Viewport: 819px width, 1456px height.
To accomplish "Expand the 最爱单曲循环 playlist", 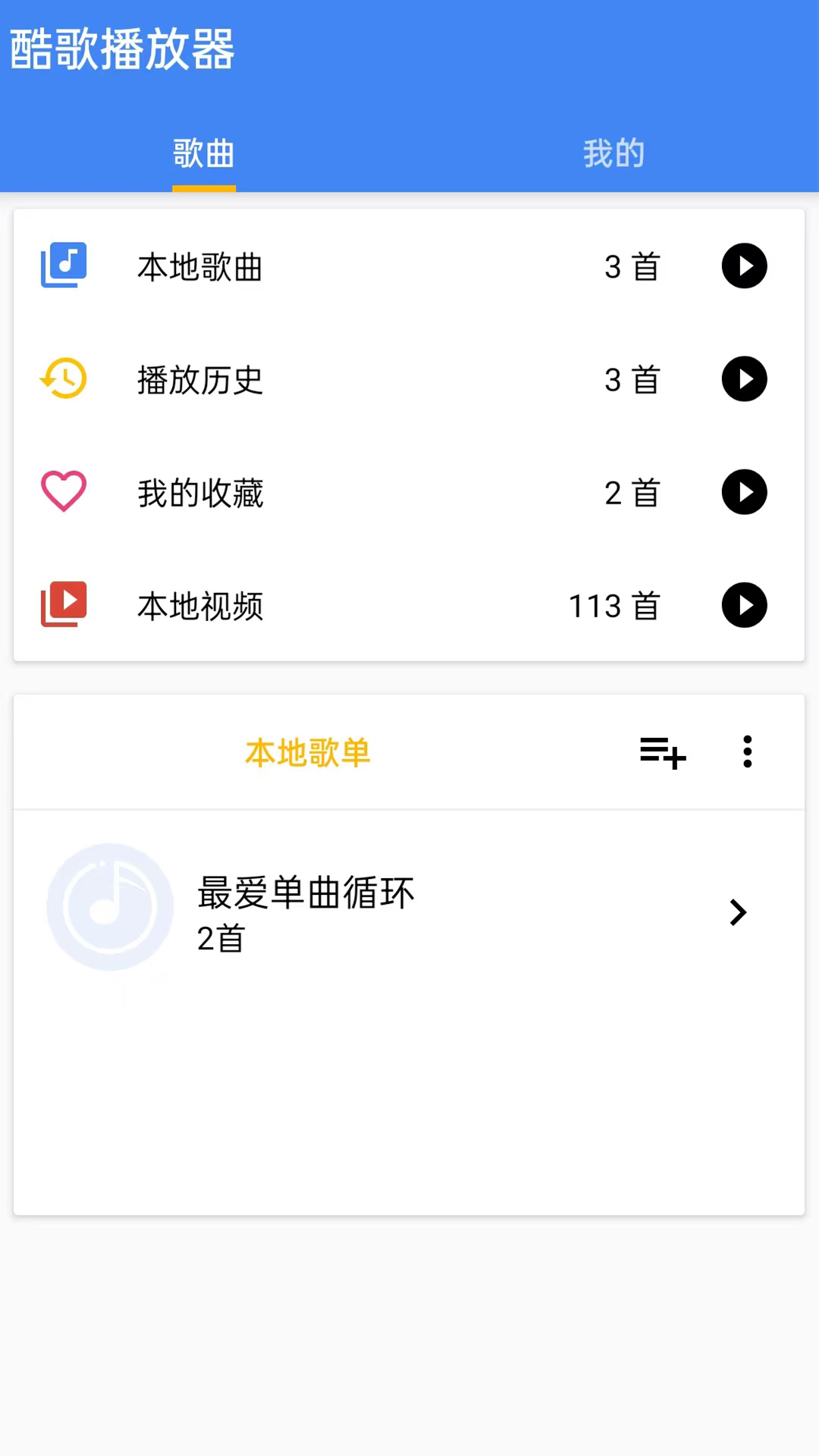I will pos(409,912).
